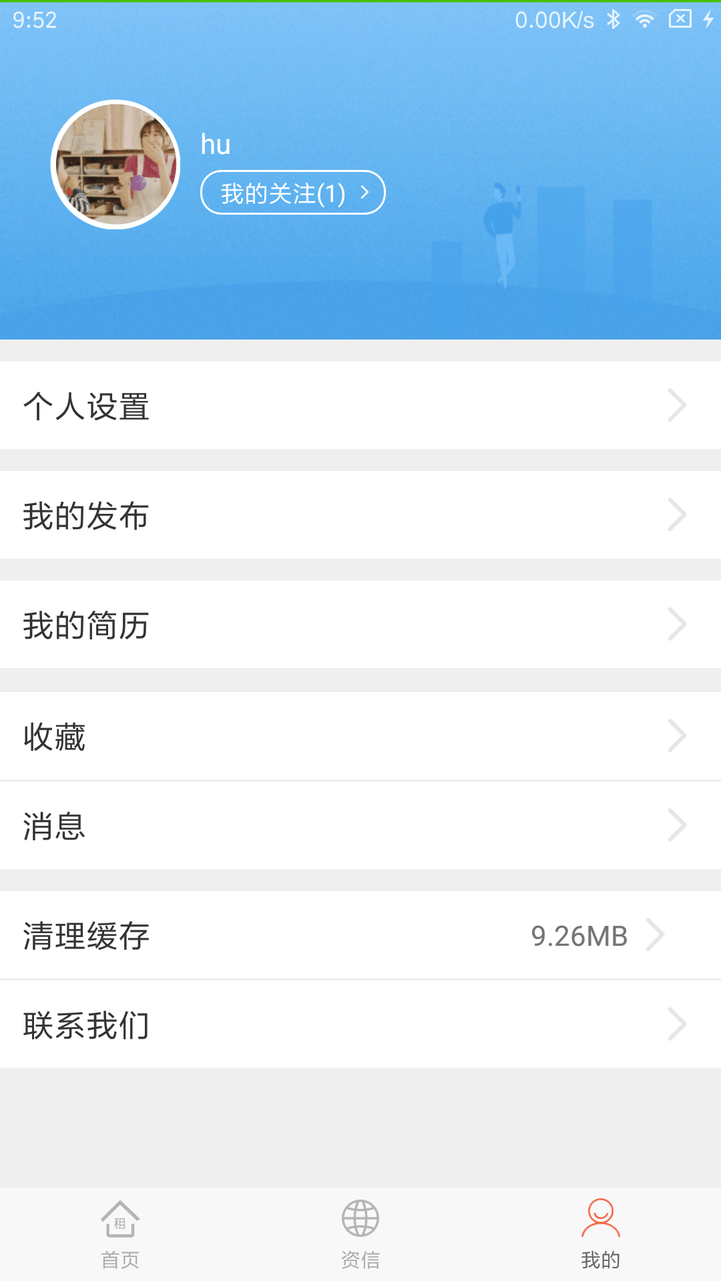The width and height of the screenshot is (721, 1281).
Task: Tap the 我的 profile icon
Action: (x=600, y=1219)
